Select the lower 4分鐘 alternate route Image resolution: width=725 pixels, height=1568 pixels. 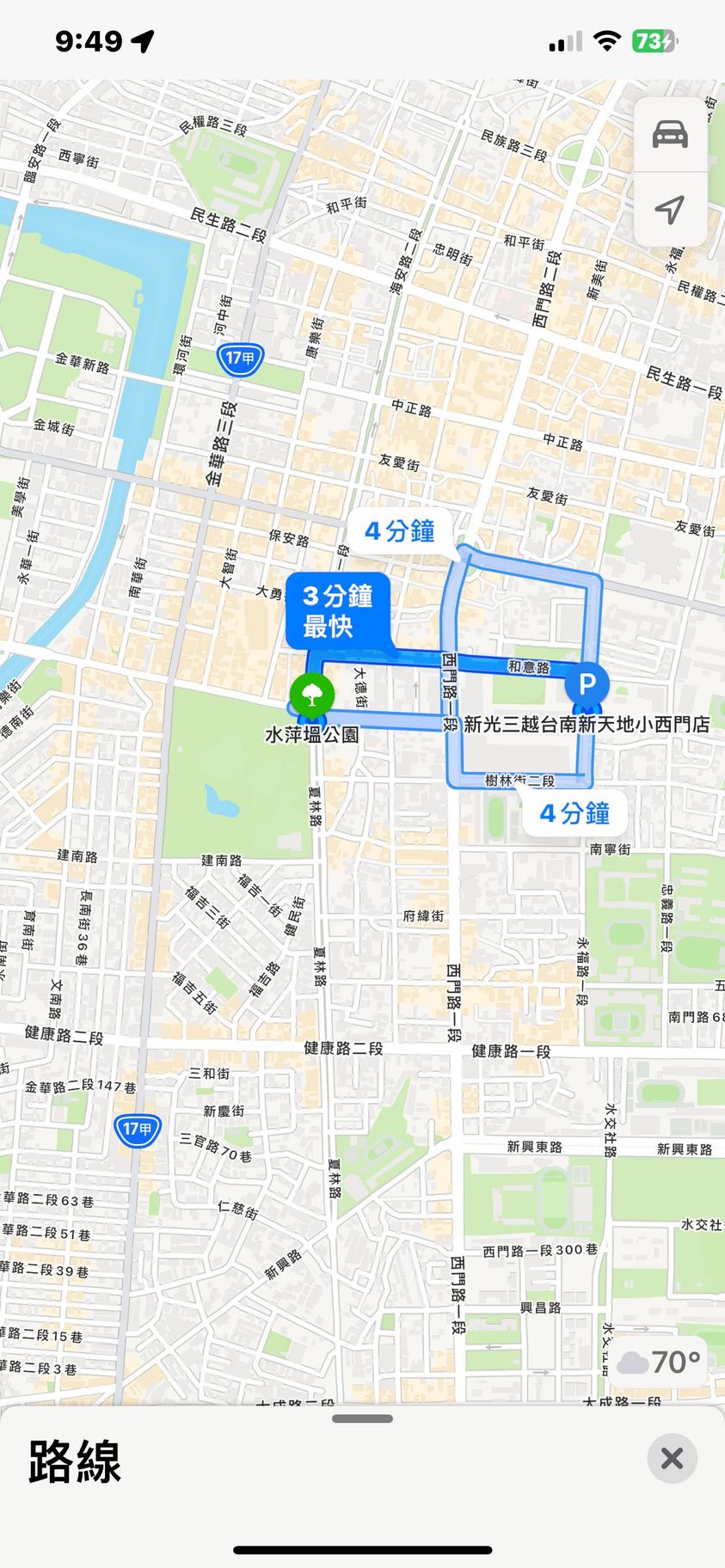[x=574, y=812]
